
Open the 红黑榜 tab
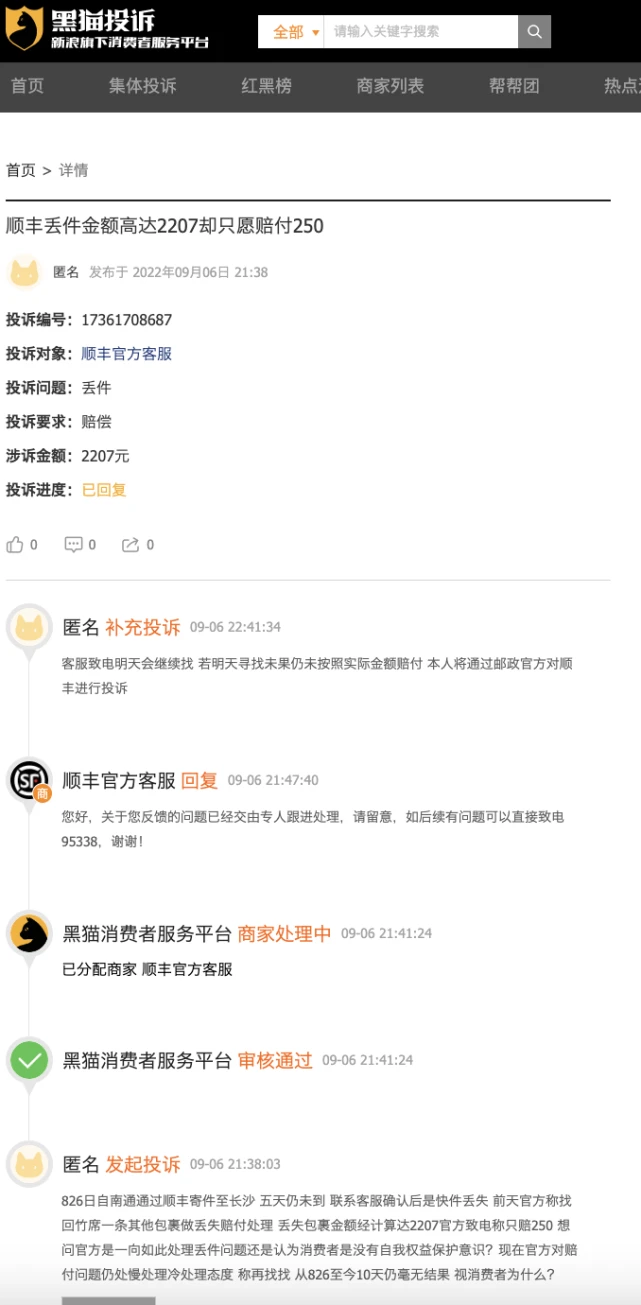[267, 86]
